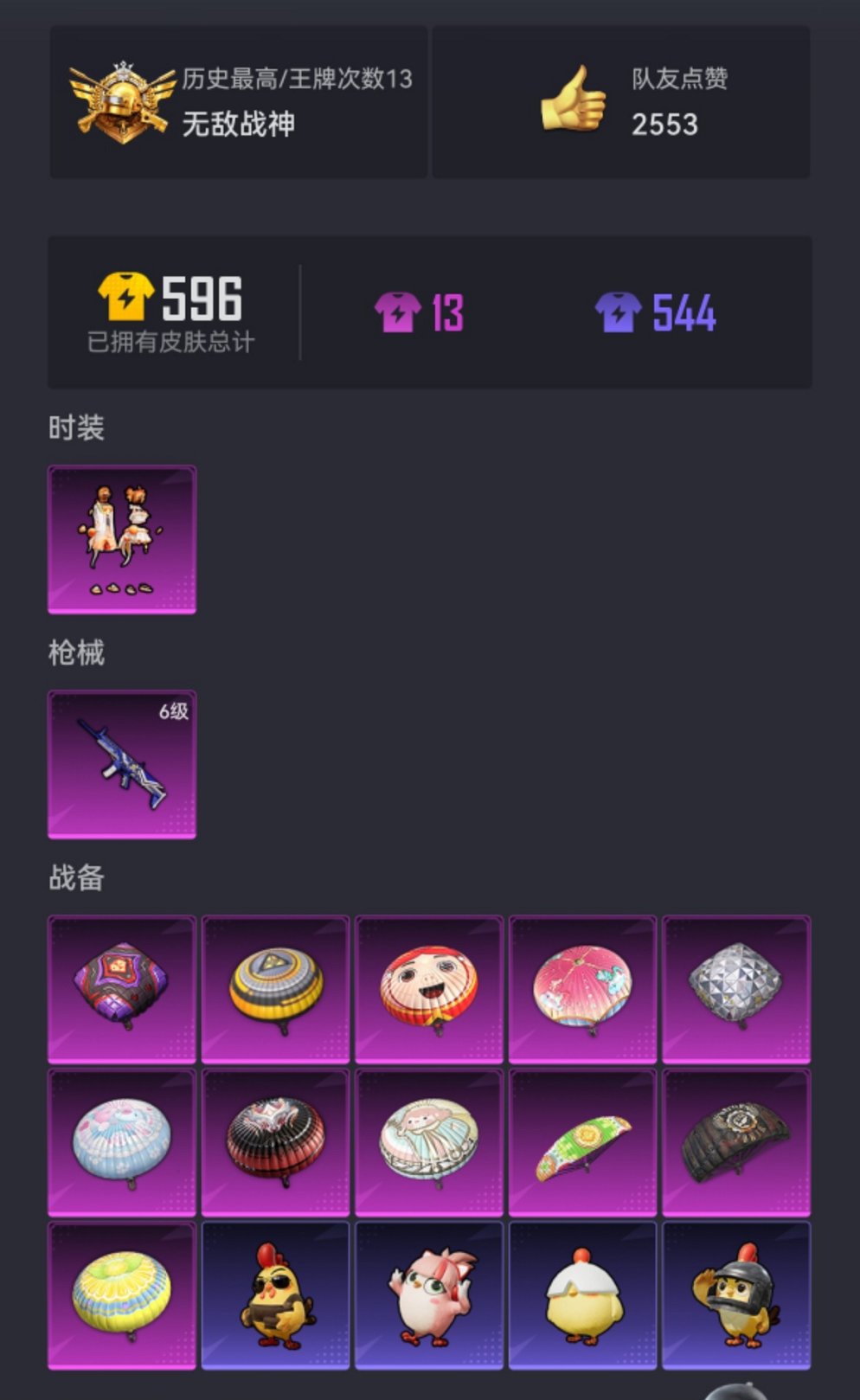The image size is (860, 1400).
Task: View the purple patterned square parachute
Action: pos(122,989)
